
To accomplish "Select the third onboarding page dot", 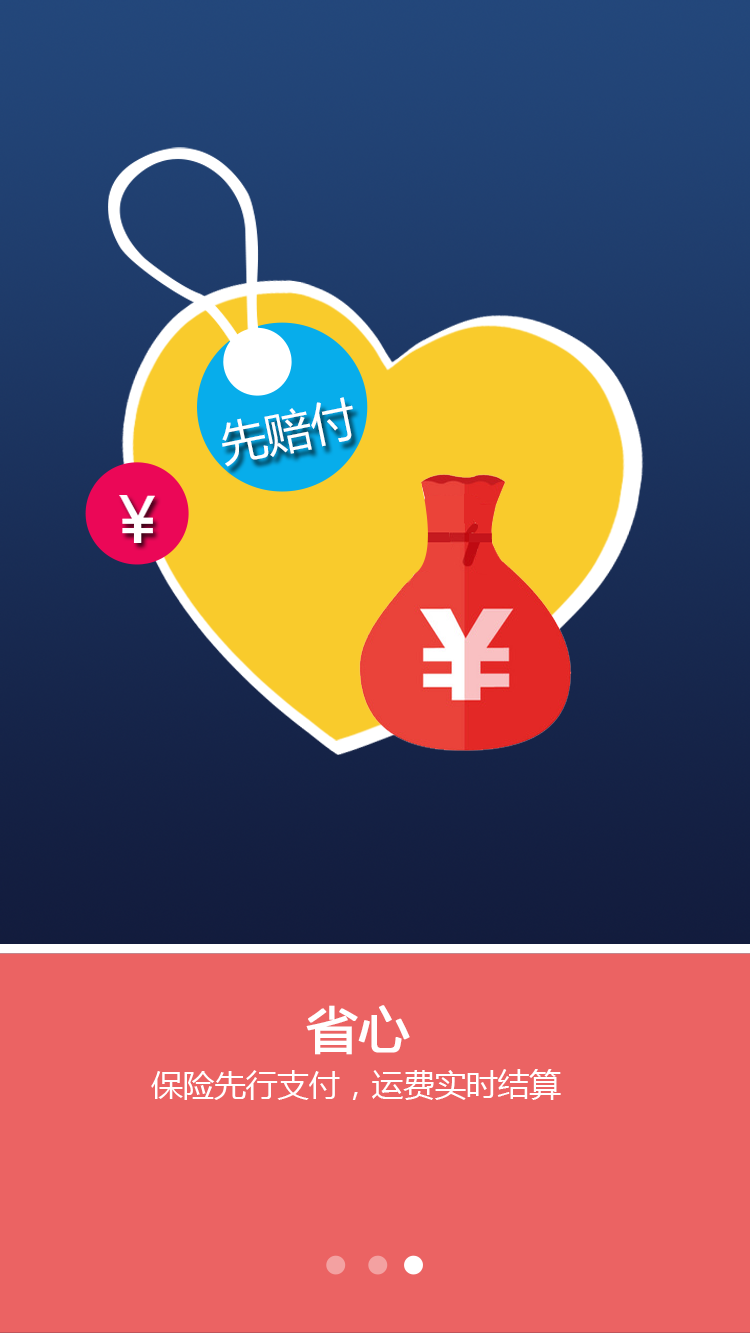I will [x=413, y=1265].
